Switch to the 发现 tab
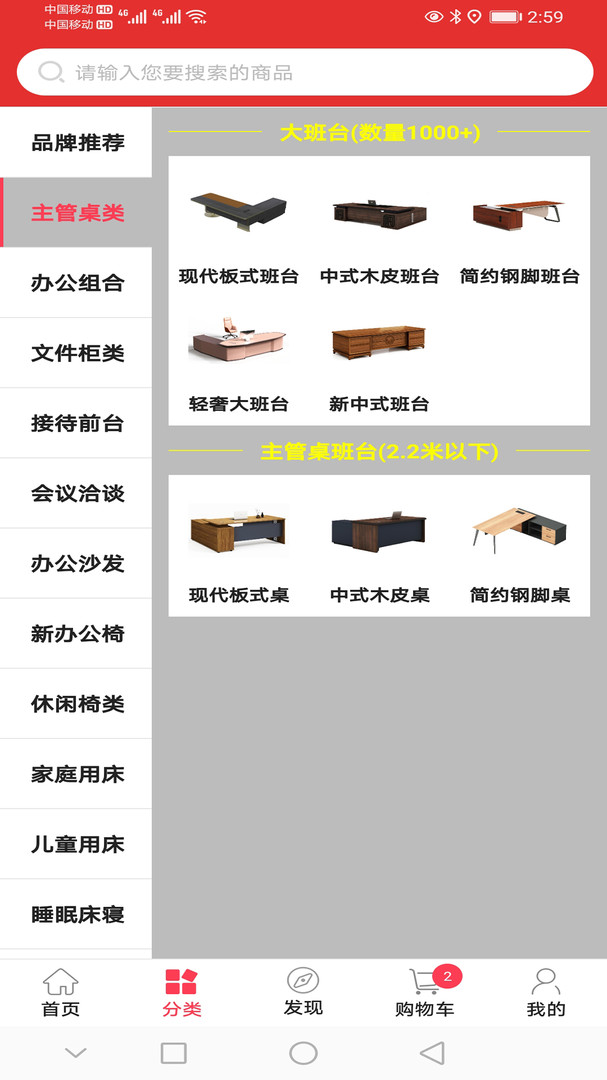Image resolution: width=607 pixels, height=1080 pixels. 303,993
